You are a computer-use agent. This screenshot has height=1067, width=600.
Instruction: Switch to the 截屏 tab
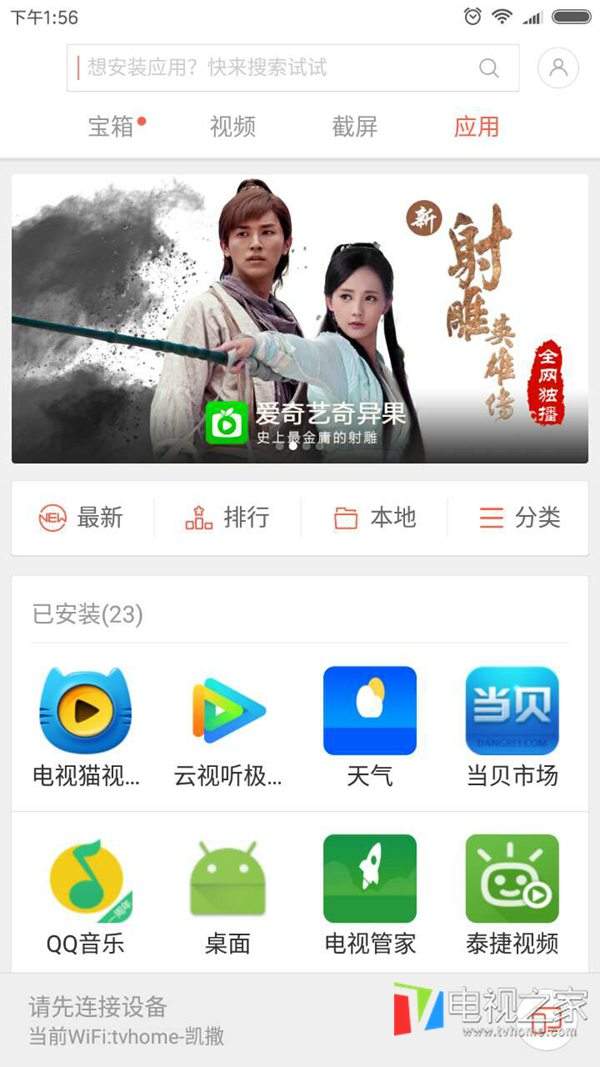pos(354,127)
